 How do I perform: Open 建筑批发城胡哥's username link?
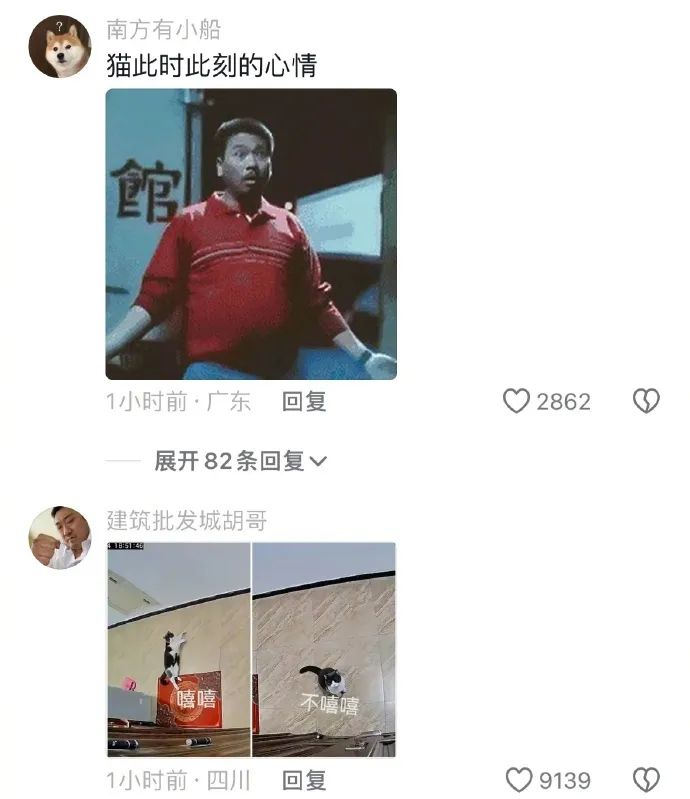point(187,520)
